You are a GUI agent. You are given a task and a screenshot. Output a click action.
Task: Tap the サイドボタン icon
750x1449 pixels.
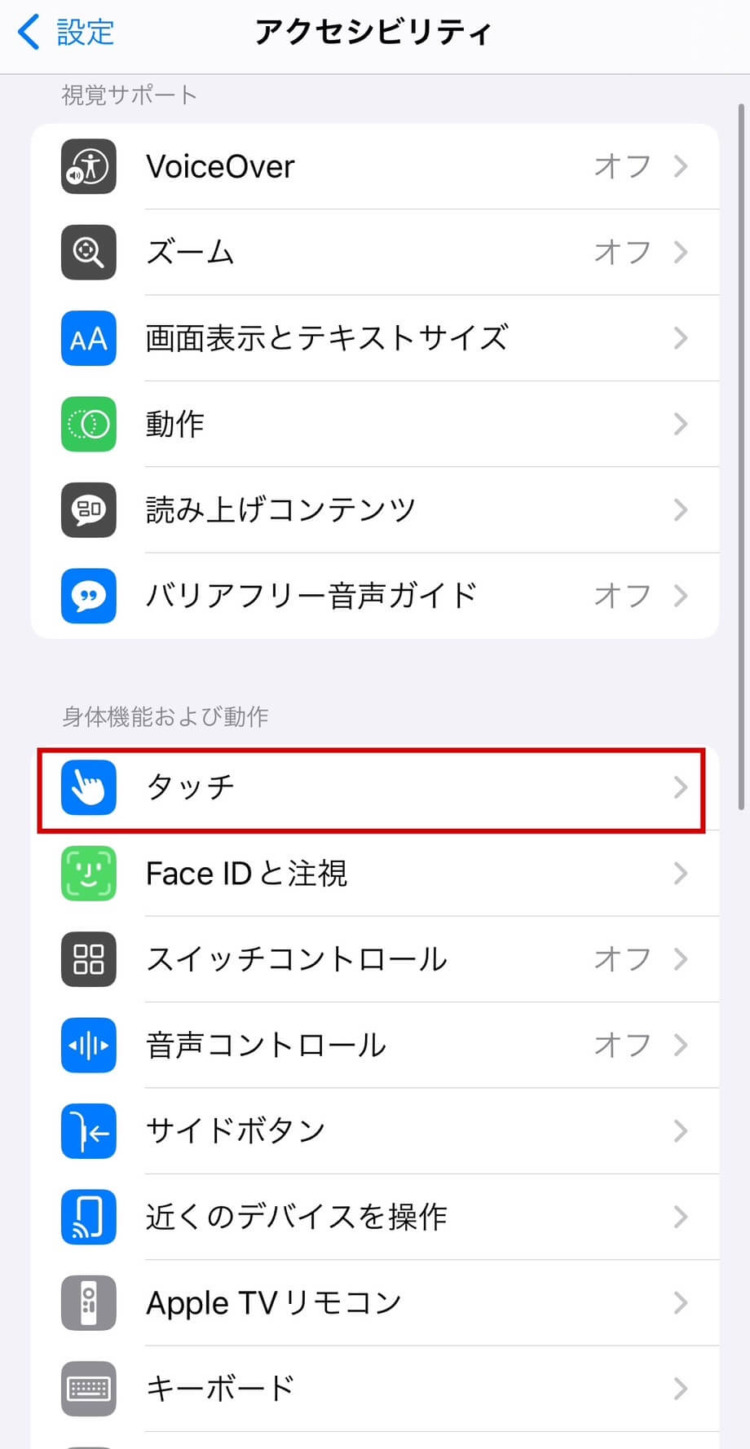pyautogui.click(x=88, y=1131)
